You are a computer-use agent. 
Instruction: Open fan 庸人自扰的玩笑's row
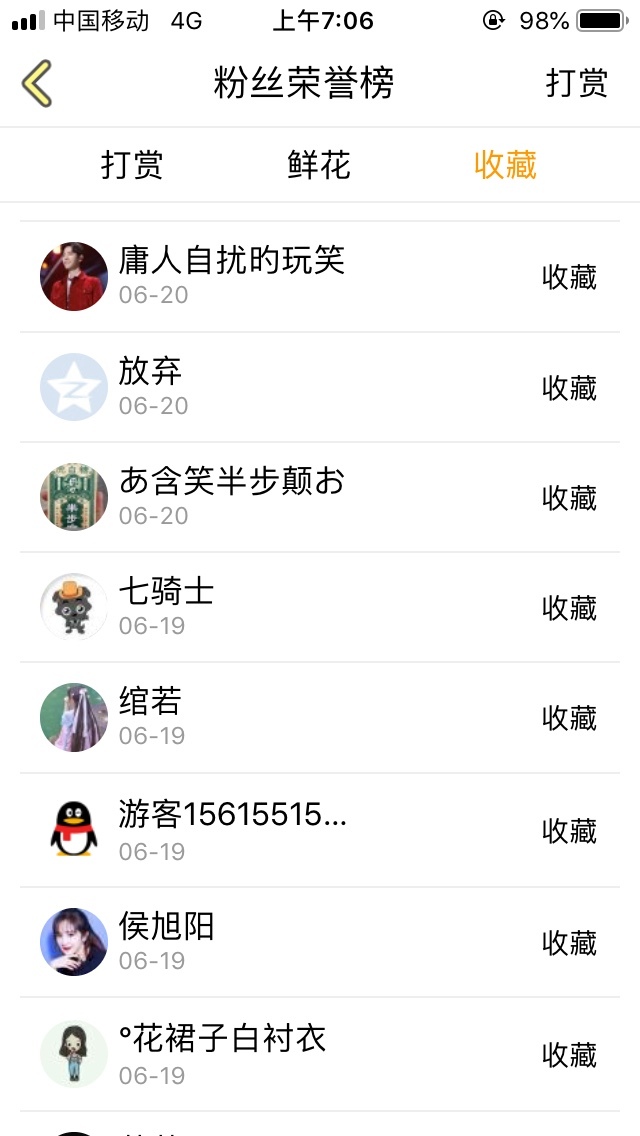coord(320,277)
